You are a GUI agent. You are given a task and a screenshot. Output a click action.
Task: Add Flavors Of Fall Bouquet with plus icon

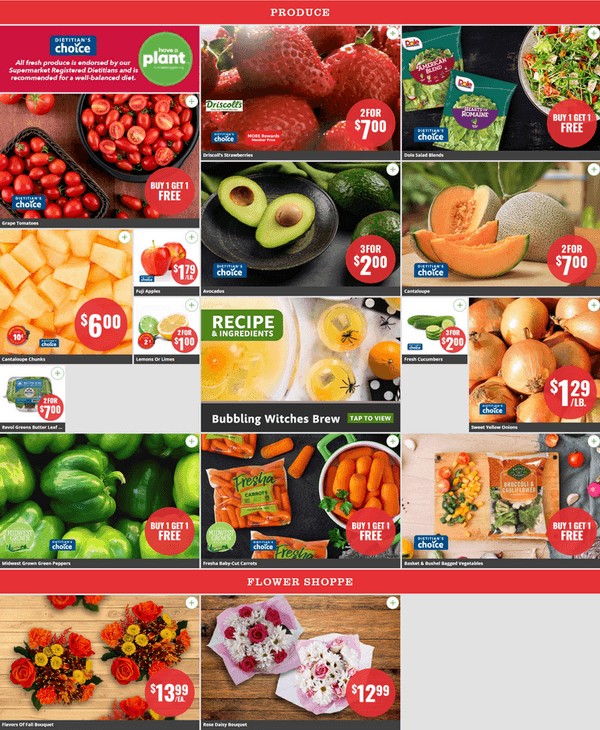191,603
